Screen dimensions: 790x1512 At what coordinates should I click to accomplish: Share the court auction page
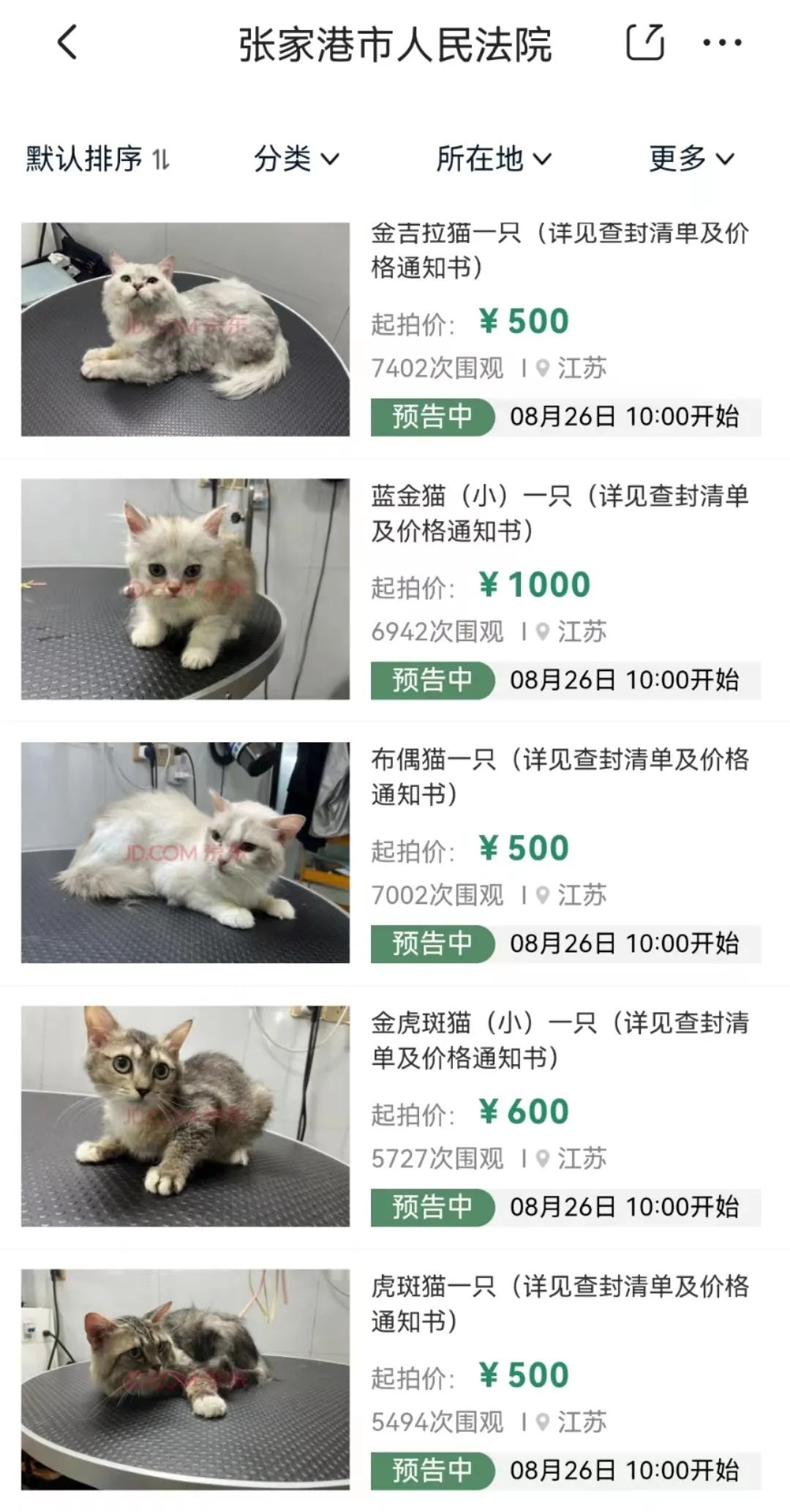point(645,42)
